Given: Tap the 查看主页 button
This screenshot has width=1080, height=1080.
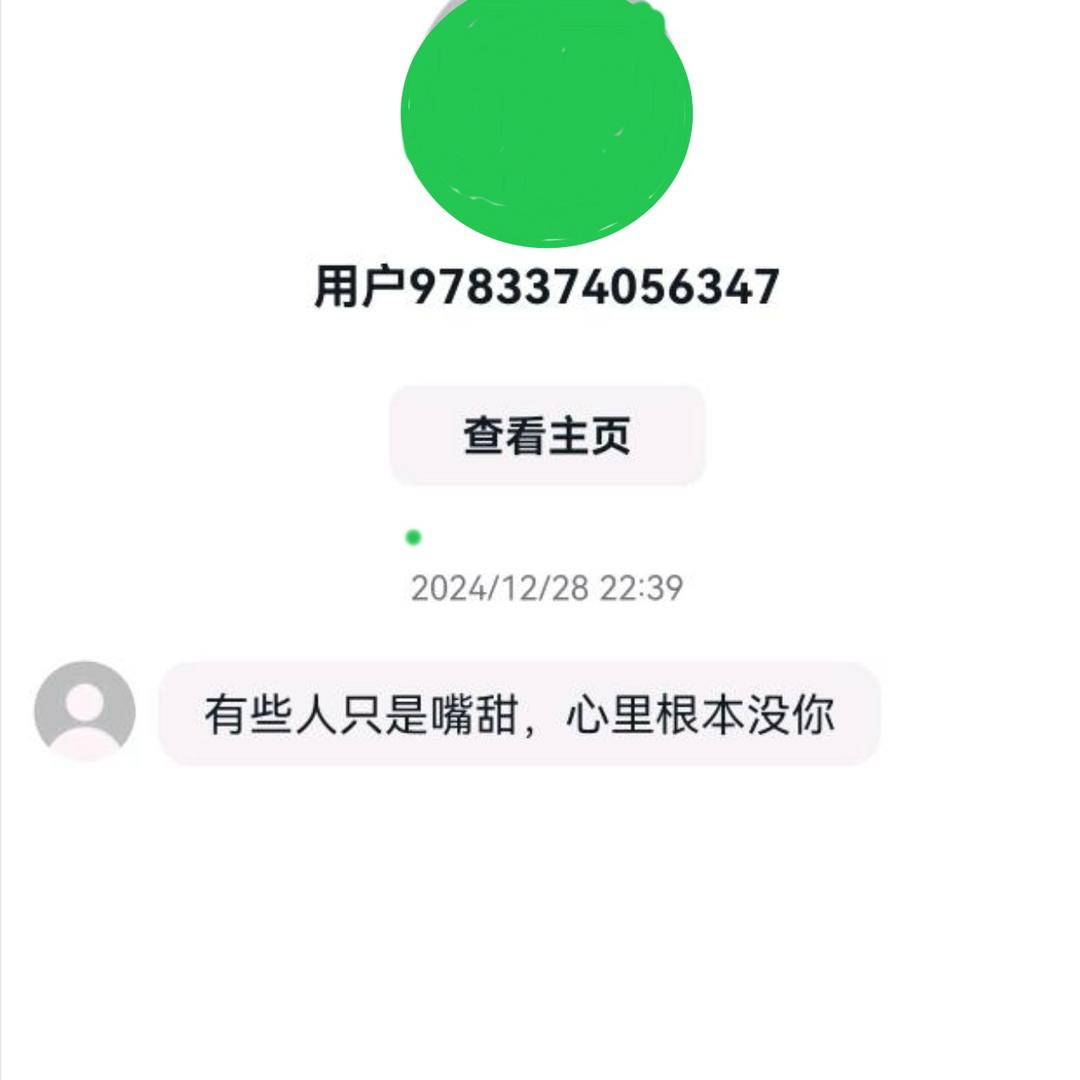Looking at the screenshot, I should 547,436.
